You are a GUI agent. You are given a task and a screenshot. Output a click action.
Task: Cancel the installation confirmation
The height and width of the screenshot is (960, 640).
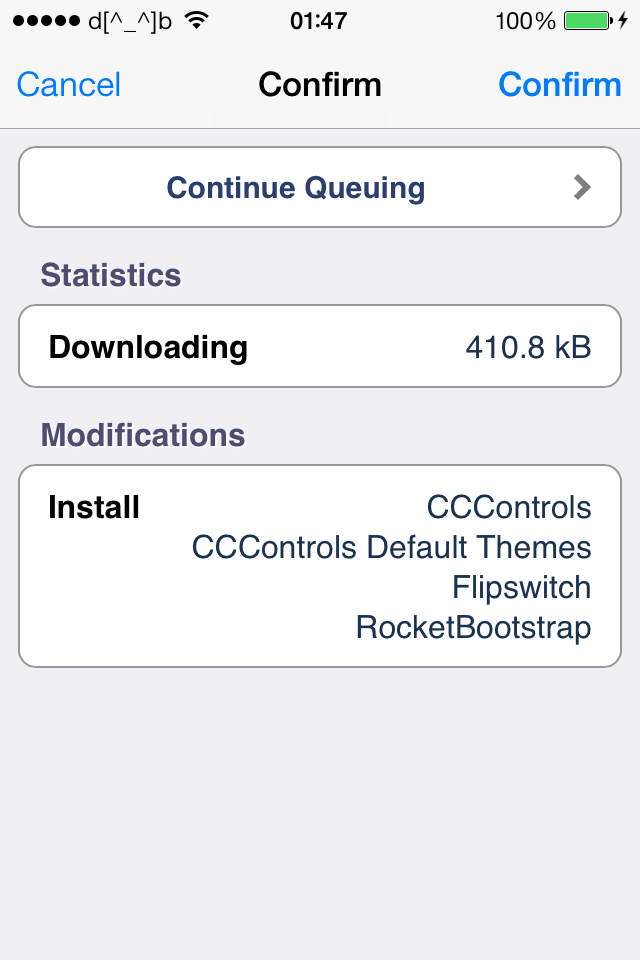point(69,85)
